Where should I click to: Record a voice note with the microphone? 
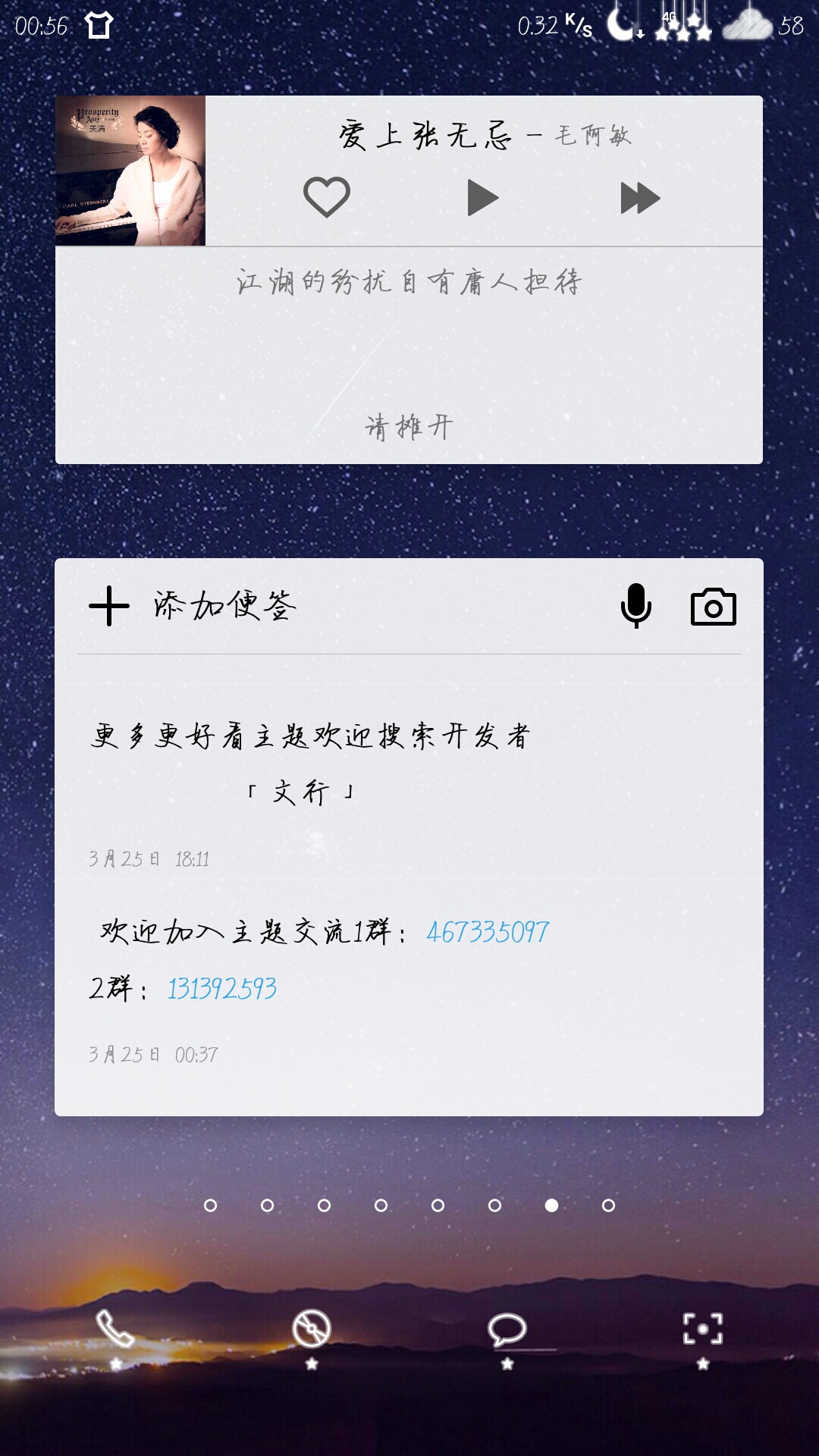point(635,606)
